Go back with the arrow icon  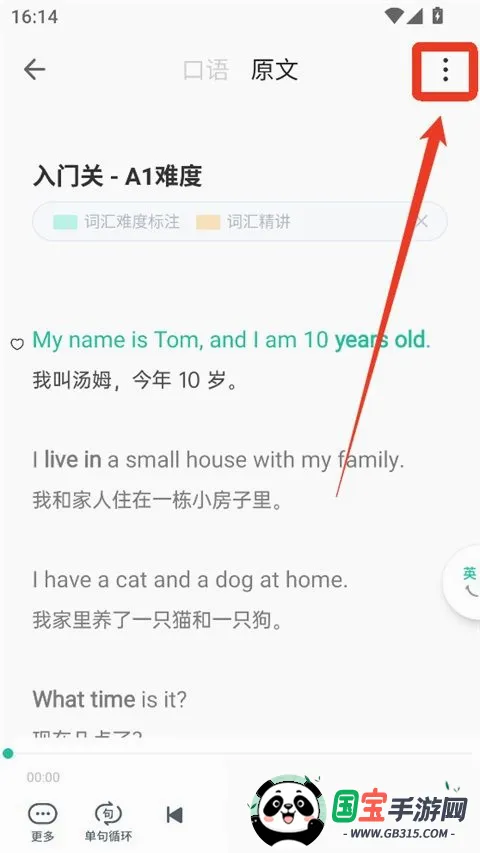34,70
